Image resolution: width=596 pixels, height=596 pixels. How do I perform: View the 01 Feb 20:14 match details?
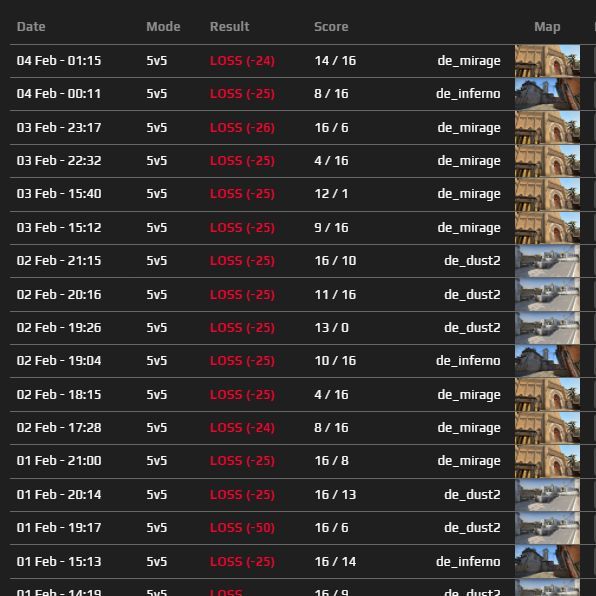tap(303, 495)
